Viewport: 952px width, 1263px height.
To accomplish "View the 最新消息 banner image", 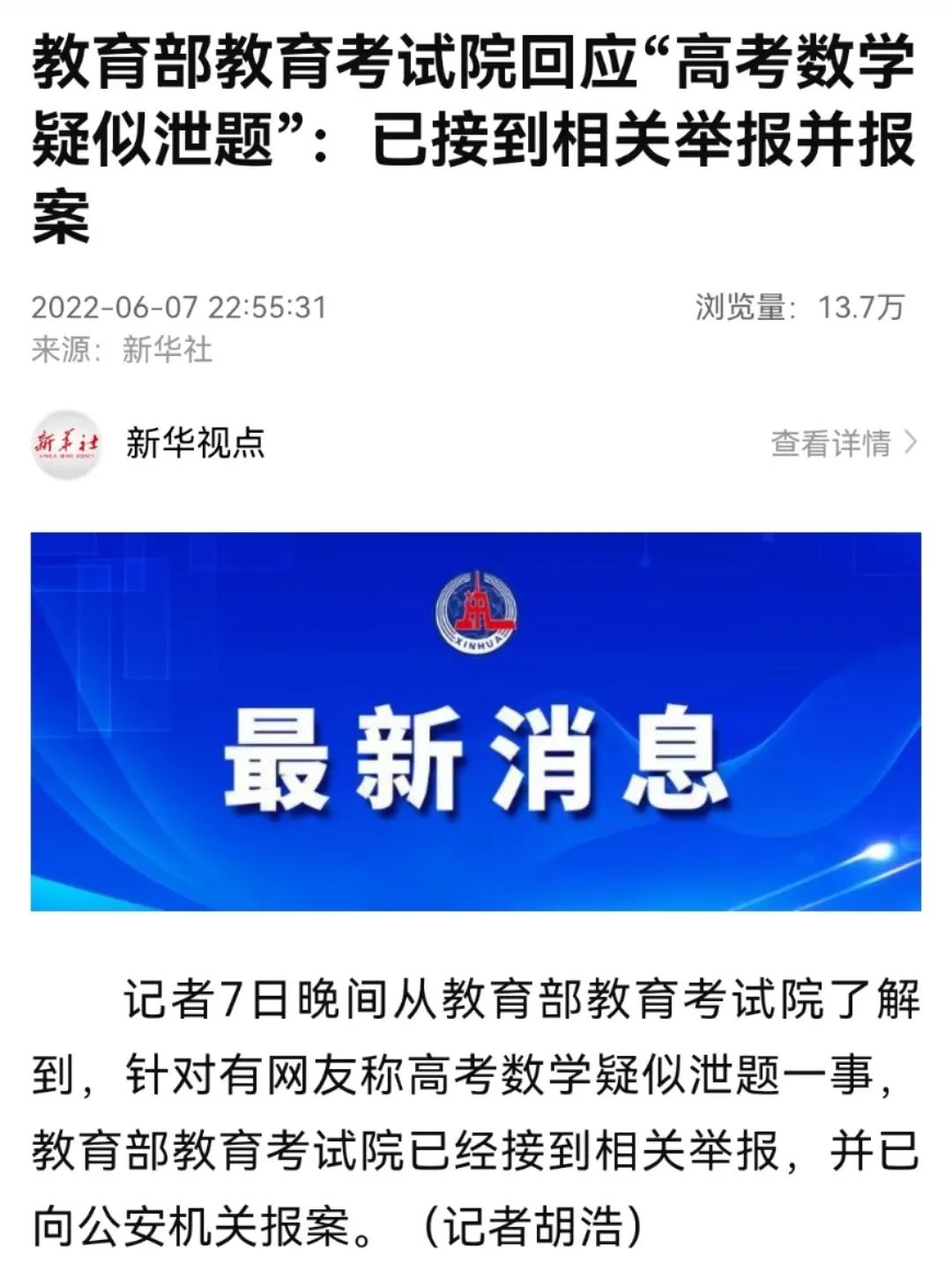I will [476, 721].
